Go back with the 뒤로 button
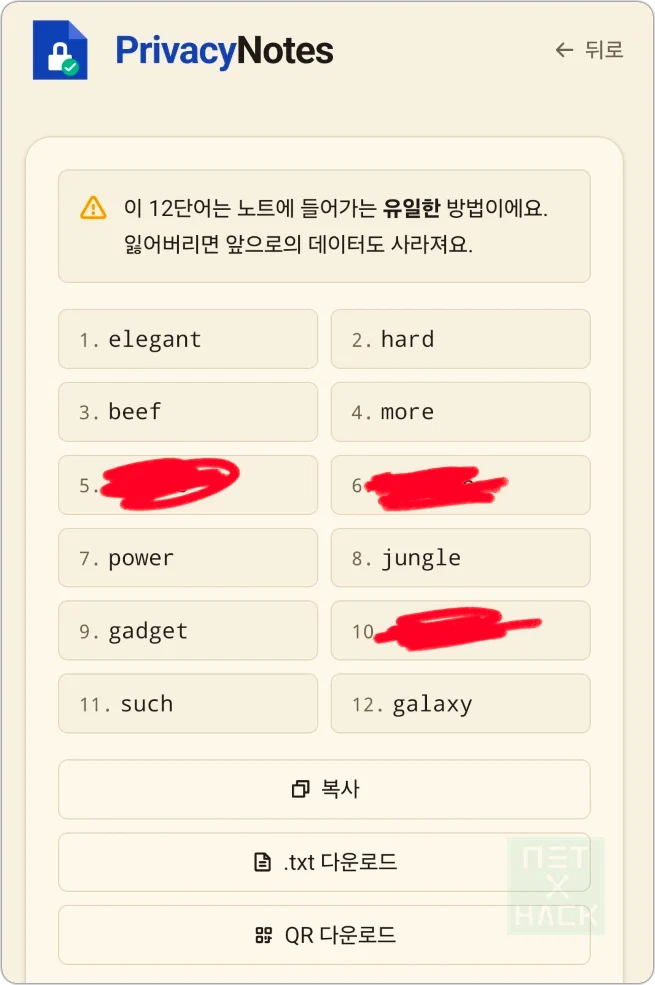Viewport: 655px width, 985px height. pos(589,50)
